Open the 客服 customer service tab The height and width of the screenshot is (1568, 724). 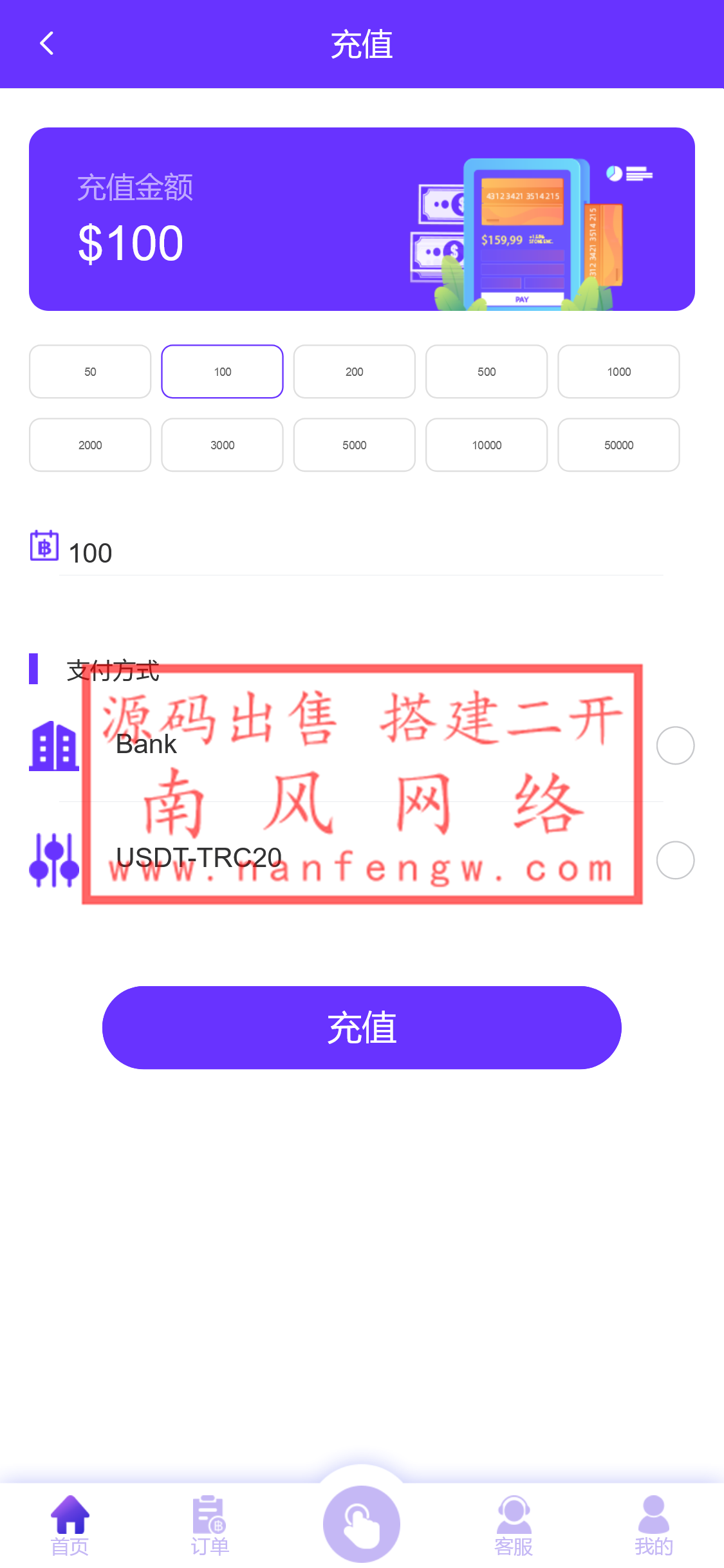pyautogui.click(x=514, y=1524)
